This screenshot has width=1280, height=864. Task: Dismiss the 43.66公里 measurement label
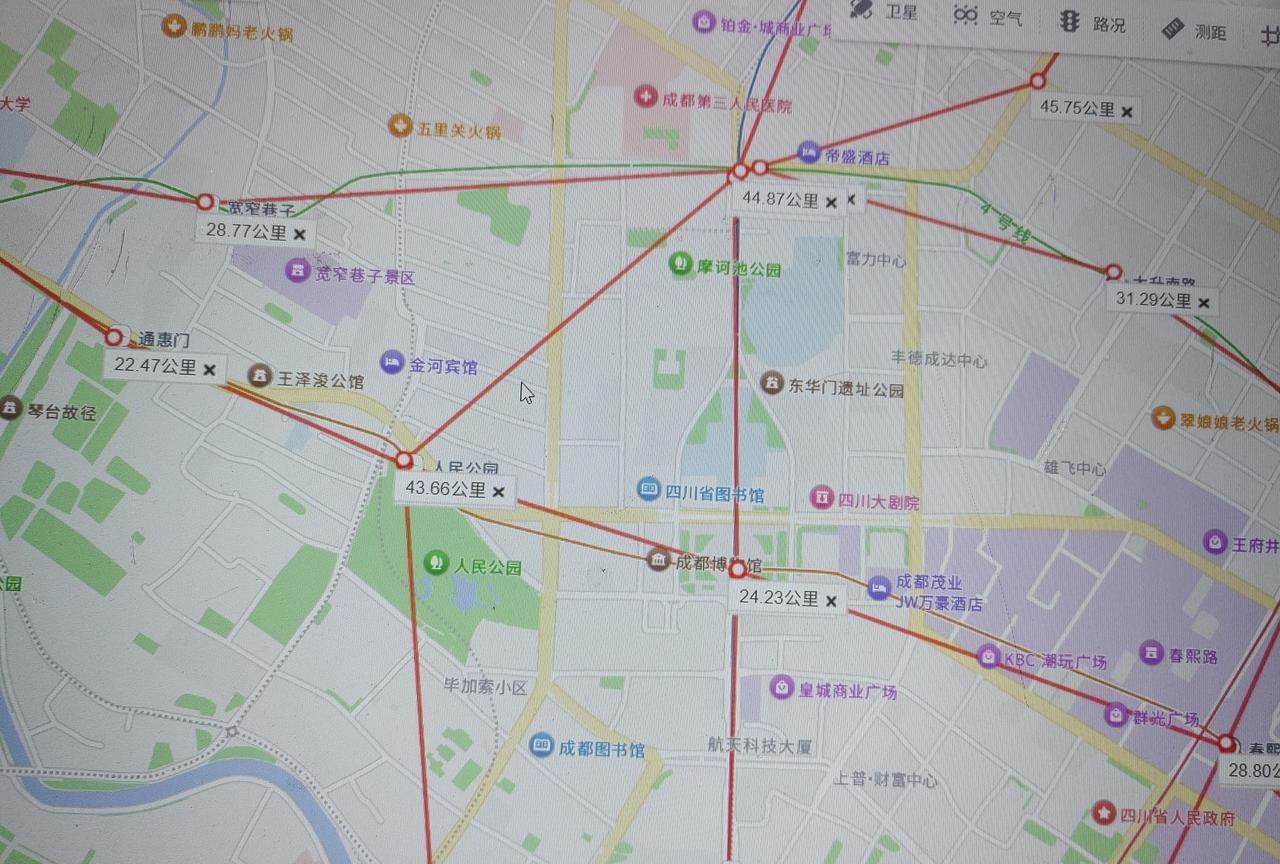pyautogui.click(x=498, y=491)
